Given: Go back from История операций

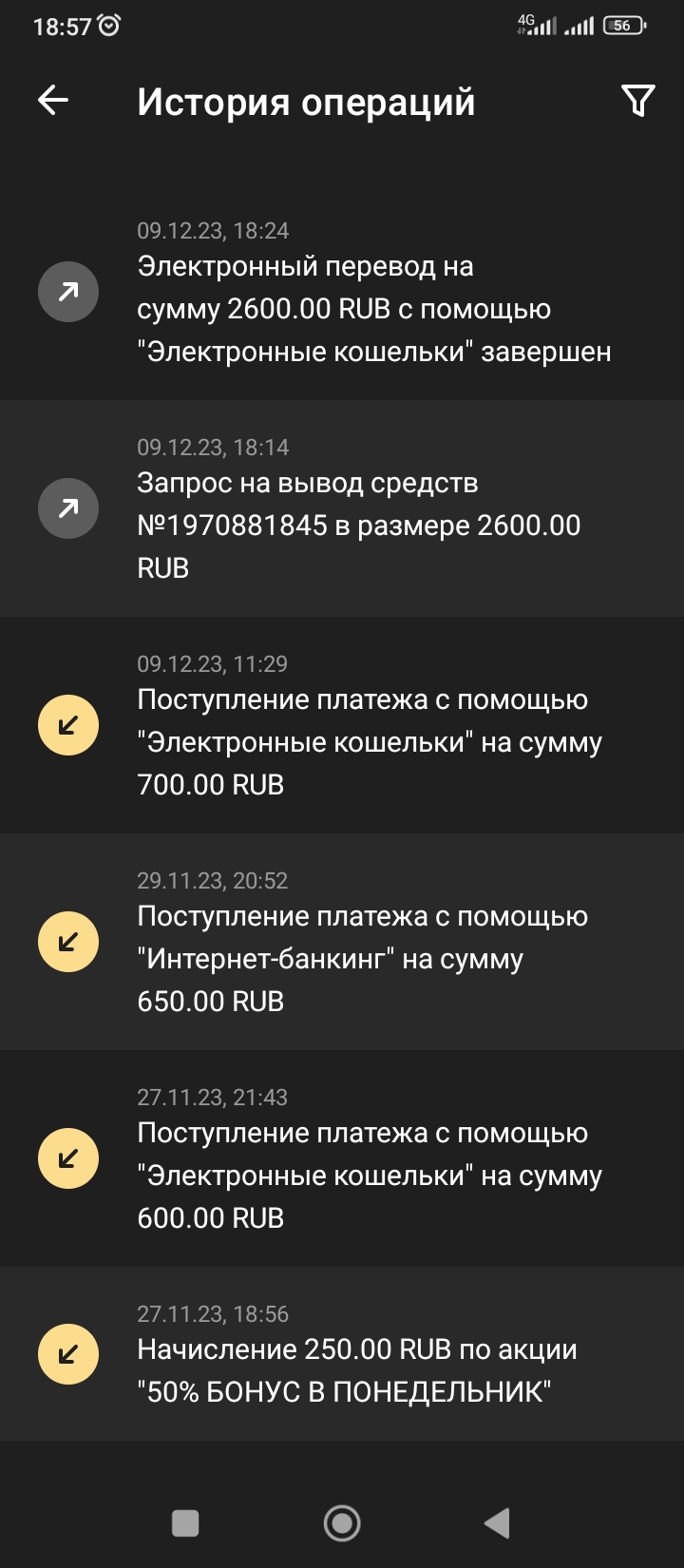Looking at the screenshot, I should click(x=53, y=101).
